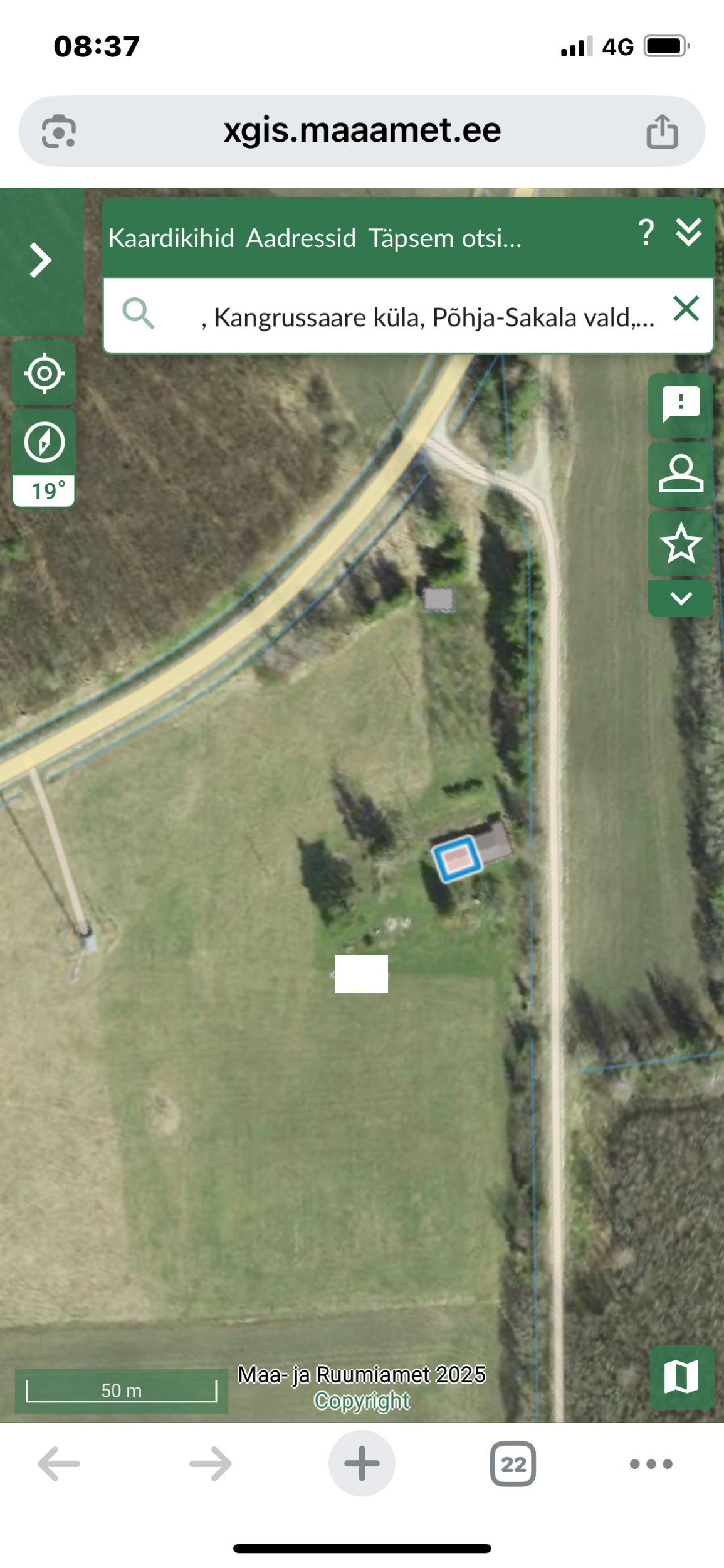Open the user account icon
This screenshot has height=1568, width=724.
click(680, 474)
